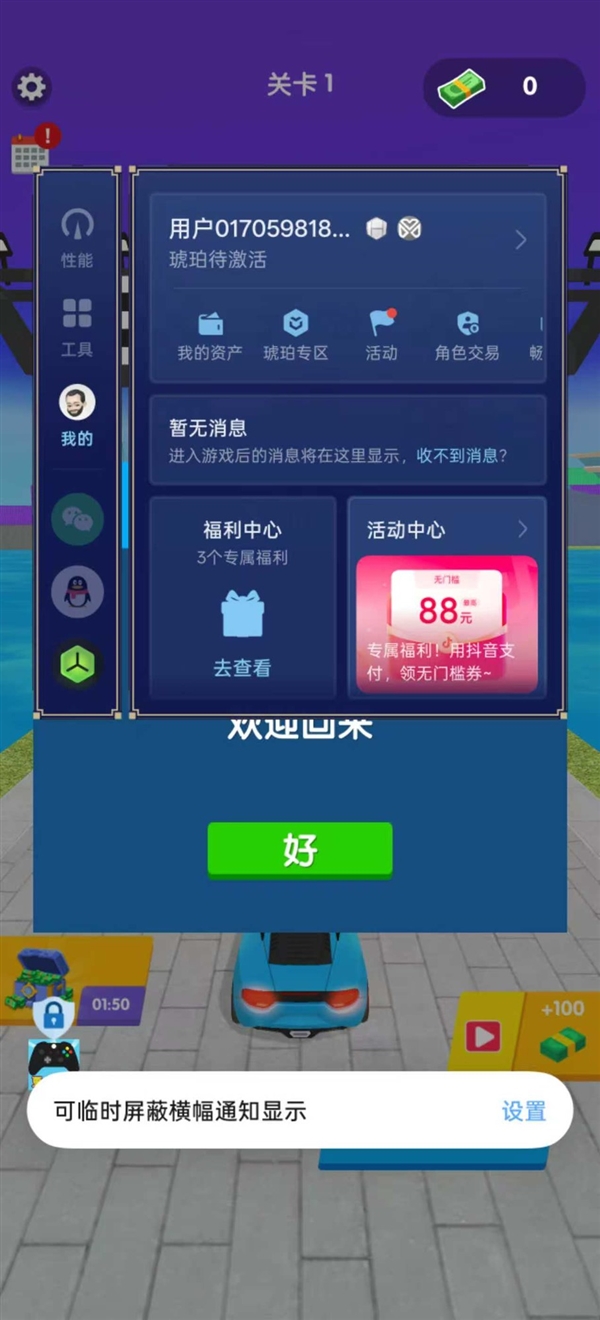The image size is (600, 1320).
Task: Switch to the 性能 tab
Action: pos(77,238)
